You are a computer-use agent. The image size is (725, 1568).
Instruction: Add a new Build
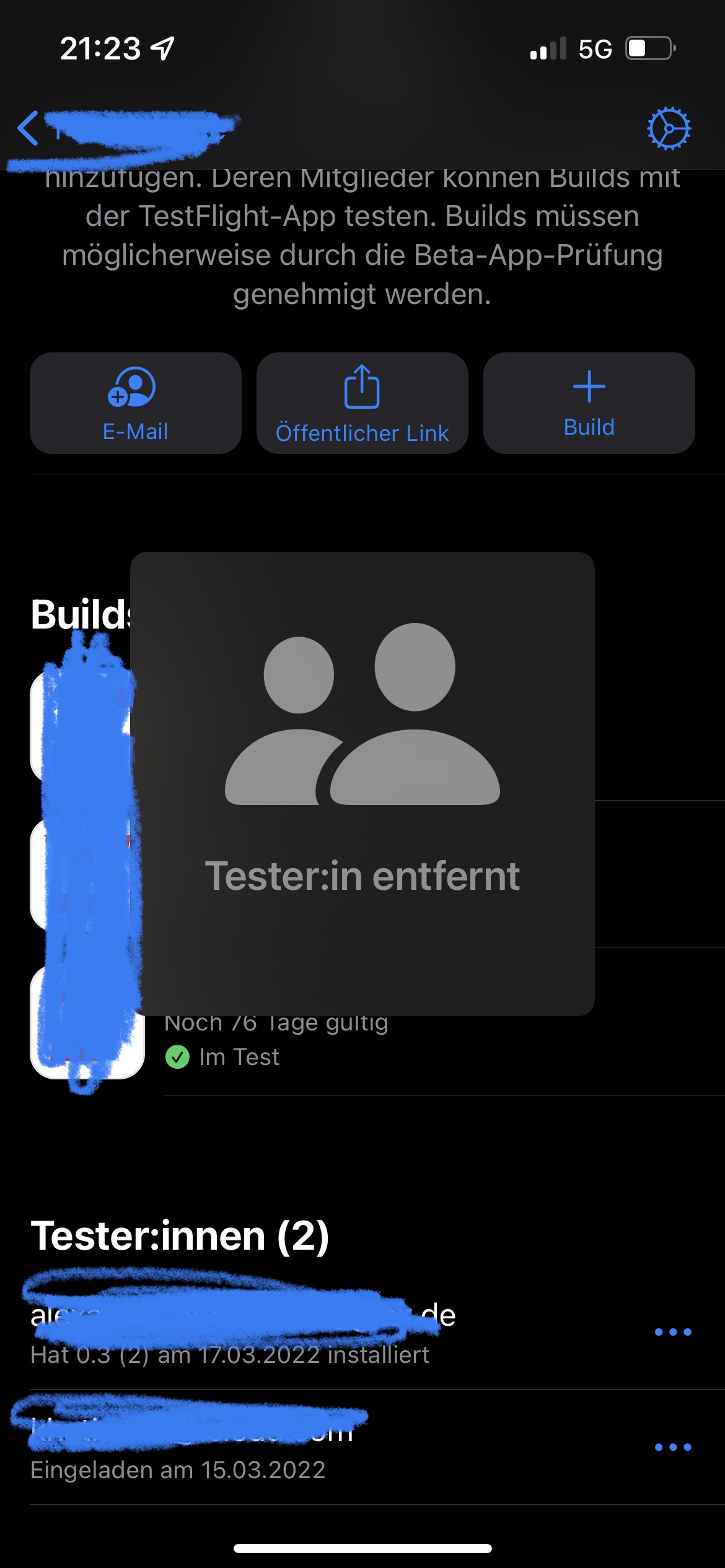point(589,403)
